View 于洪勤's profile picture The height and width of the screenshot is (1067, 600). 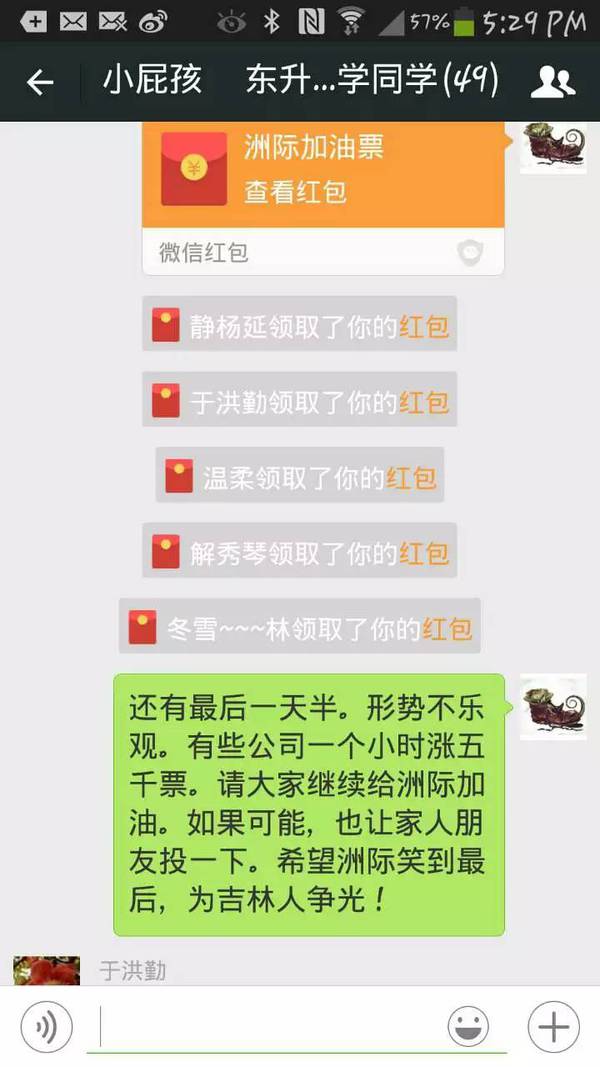[46, 972]
